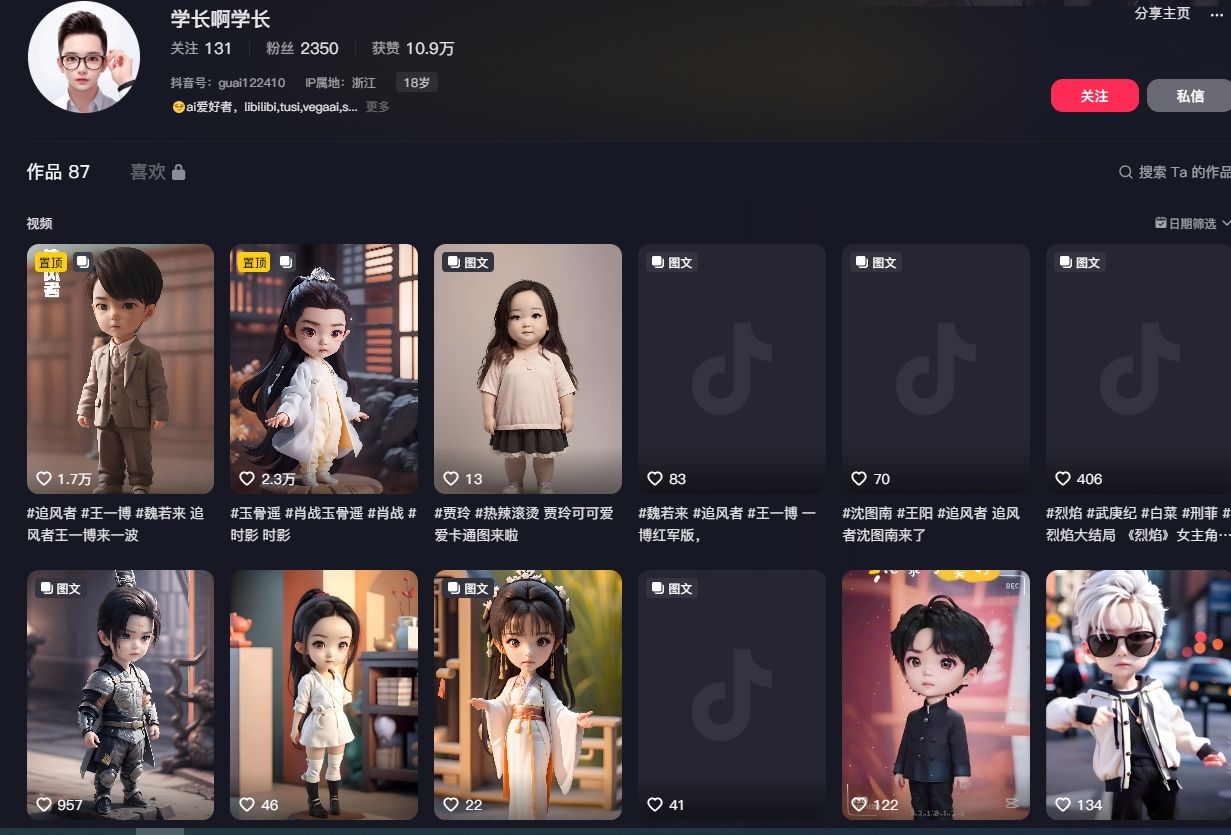Switch to the 喜欢 tab
The height and width of the screenshot is (835, 1231).
(157, 172)
